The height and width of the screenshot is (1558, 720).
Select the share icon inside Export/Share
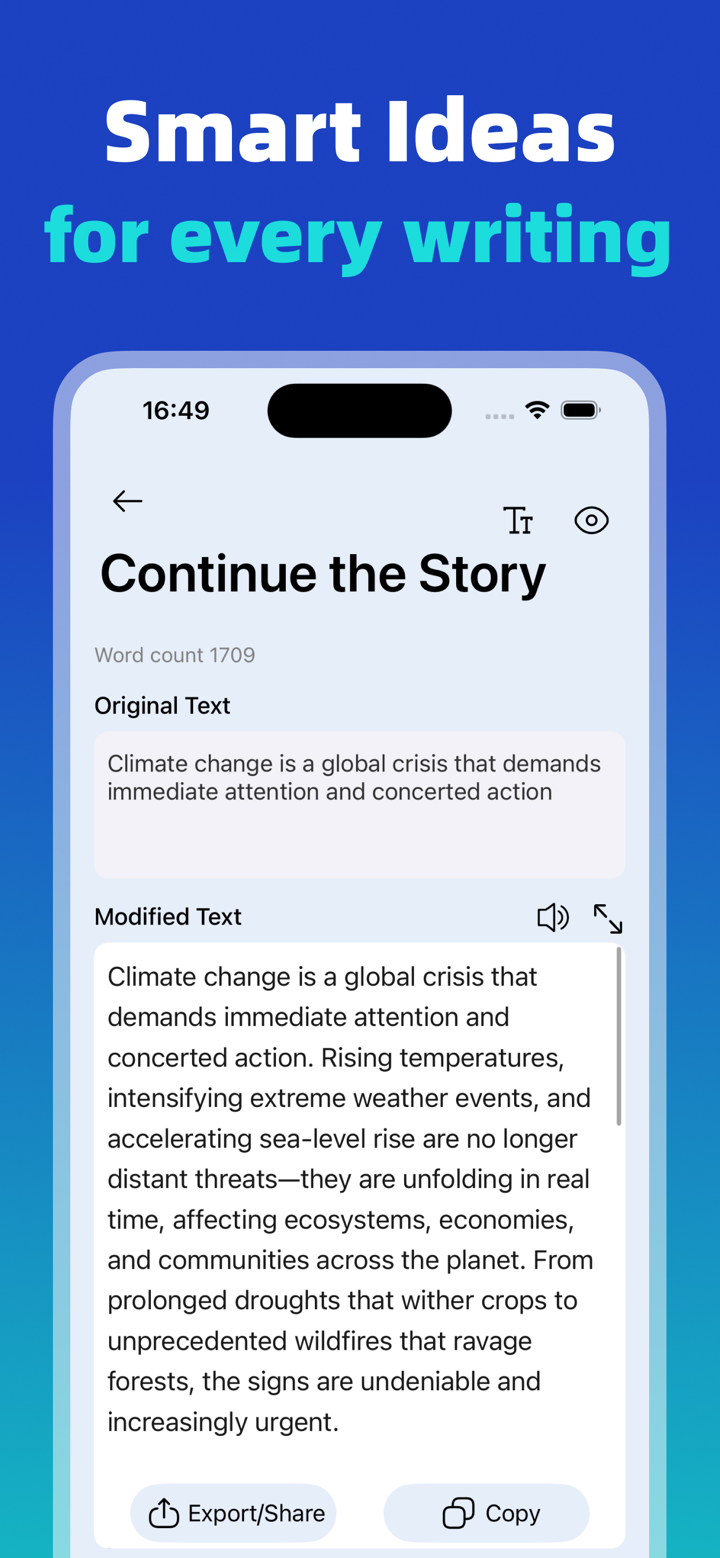tap(162, 1512)
